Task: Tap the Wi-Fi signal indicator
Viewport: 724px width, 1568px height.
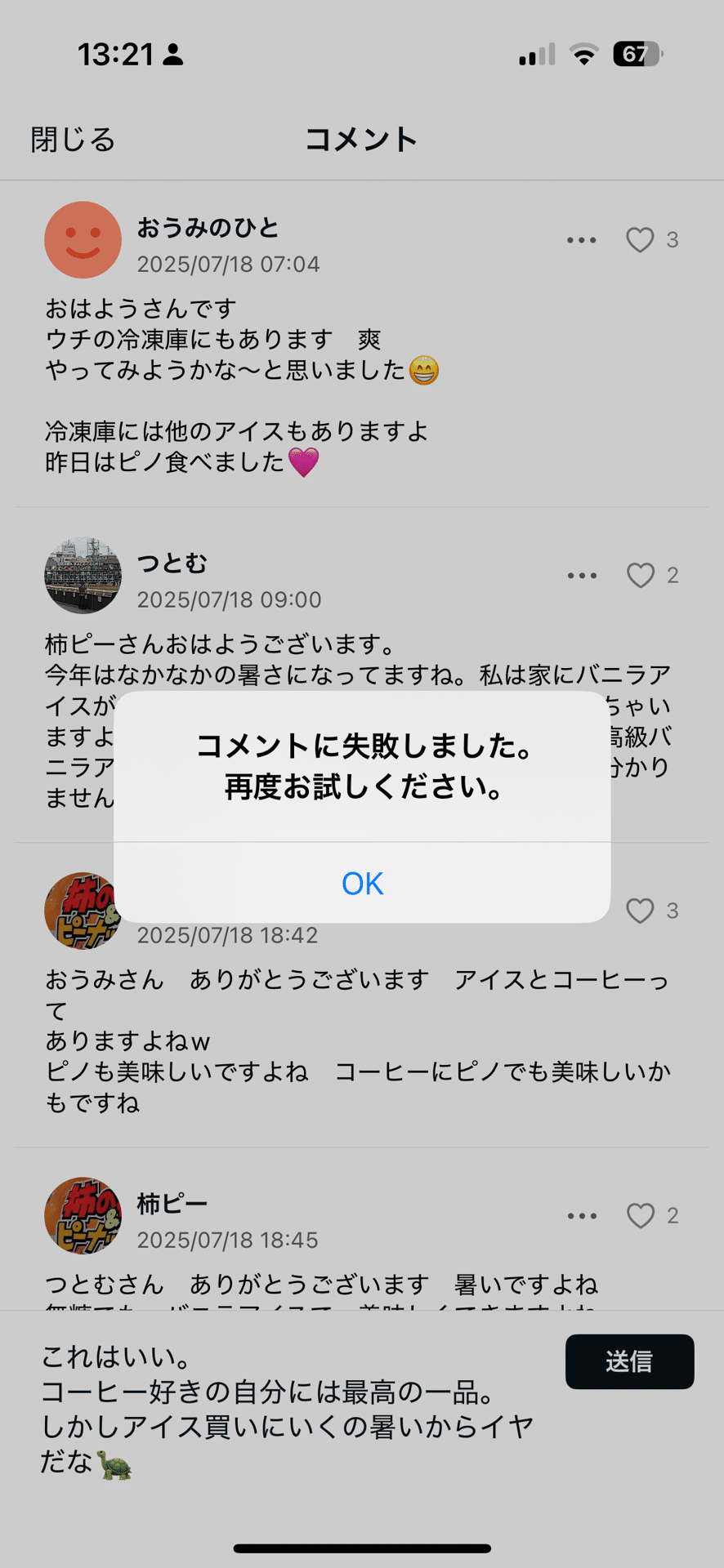Action: (583, 54)
